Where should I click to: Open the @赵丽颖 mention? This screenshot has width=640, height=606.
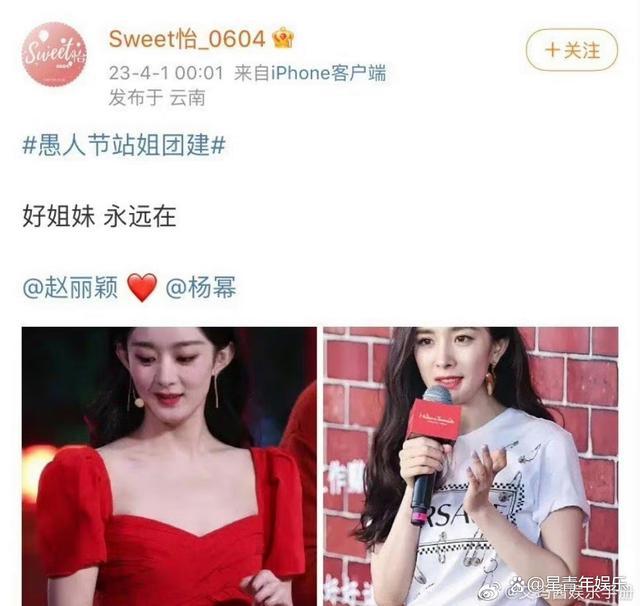click(70, 289)
